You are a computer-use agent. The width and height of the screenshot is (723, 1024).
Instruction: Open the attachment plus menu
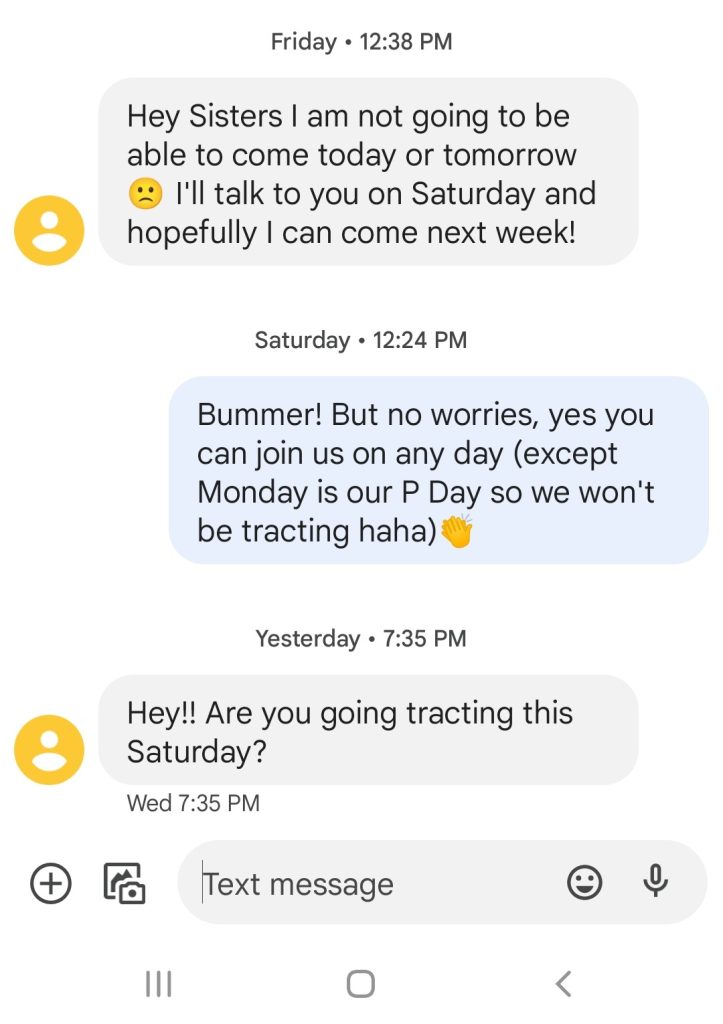click(x=50, y=883)
